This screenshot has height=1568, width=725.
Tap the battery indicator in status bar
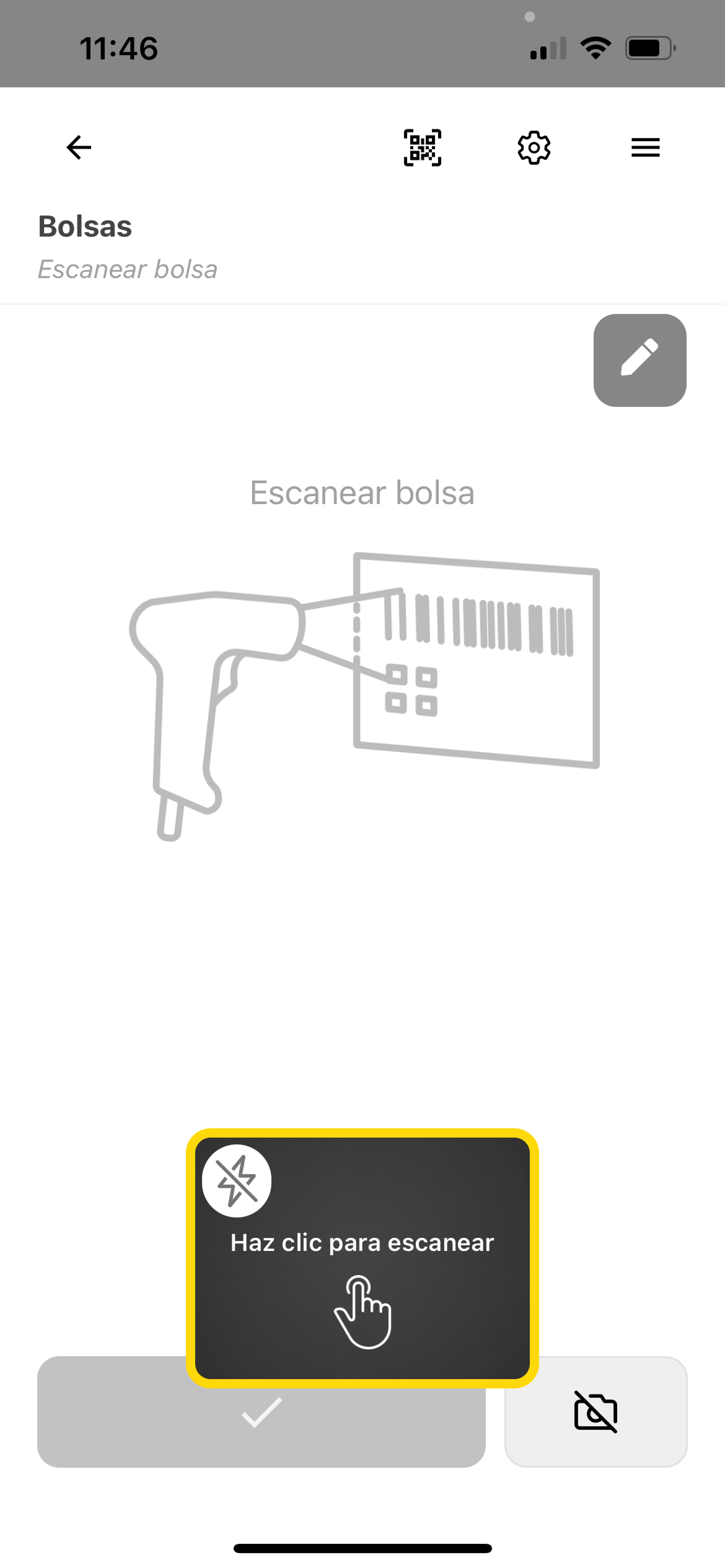point(648,48)
